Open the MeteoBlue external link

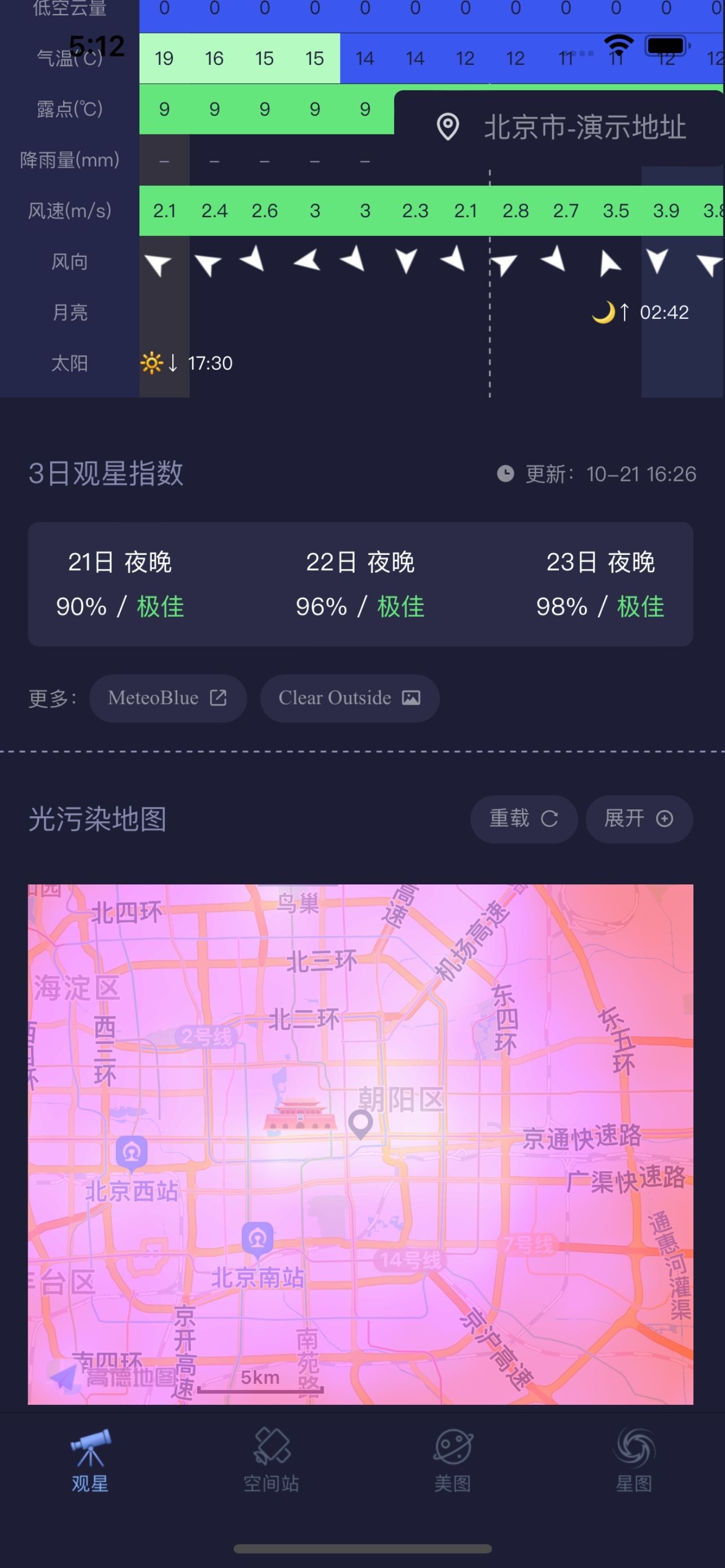click(x=167, y=698)
